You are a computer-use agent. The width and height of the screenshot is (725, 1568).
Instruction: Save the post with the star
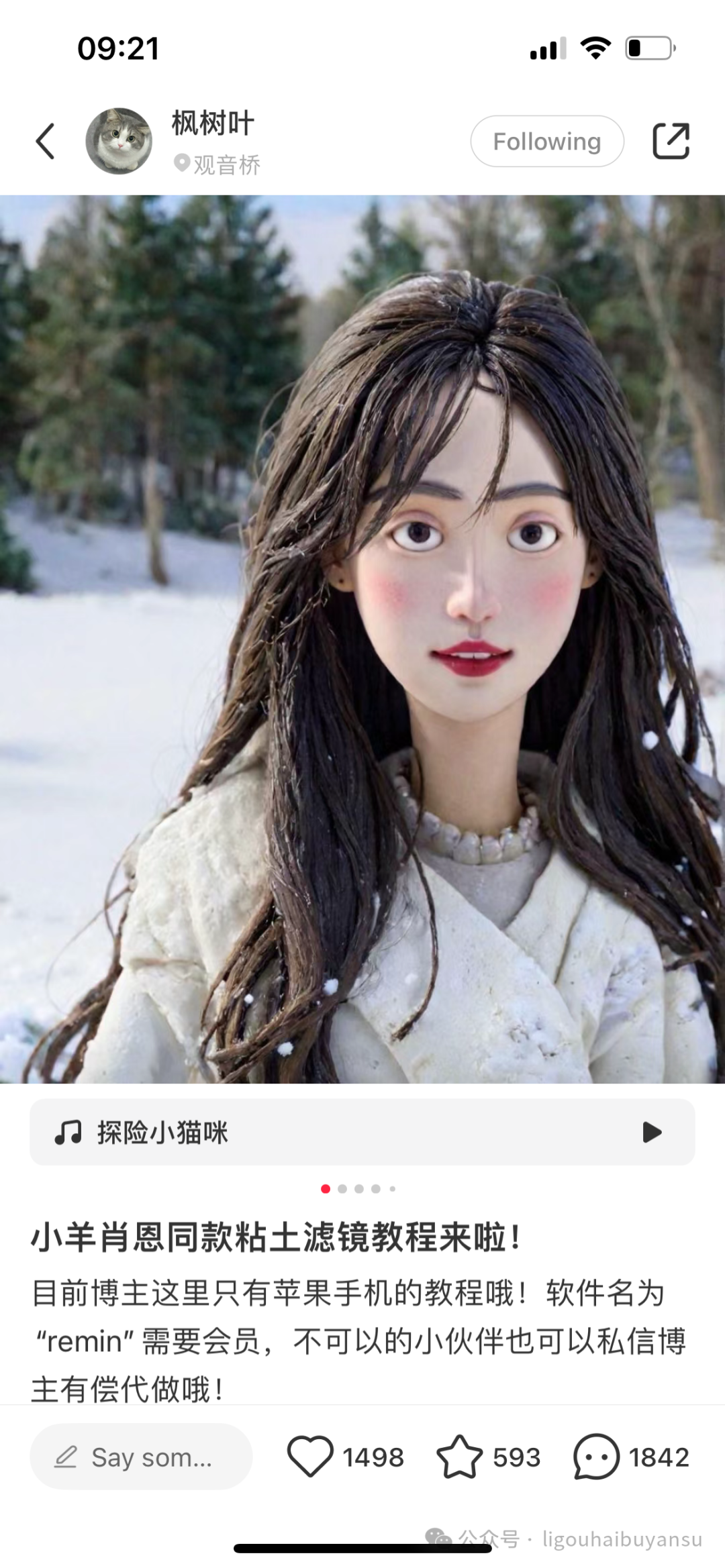460,1457
